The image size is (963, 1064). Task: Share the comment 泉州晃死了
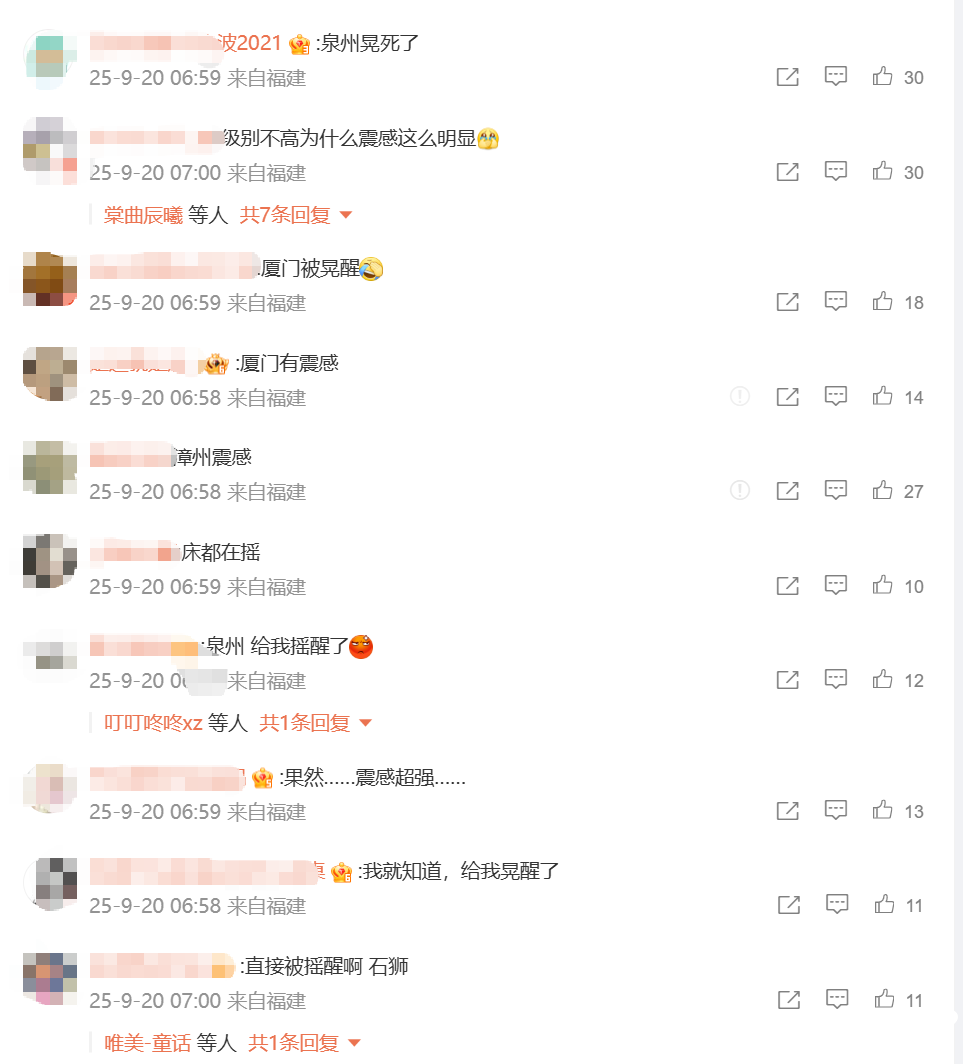pos(788,77)
